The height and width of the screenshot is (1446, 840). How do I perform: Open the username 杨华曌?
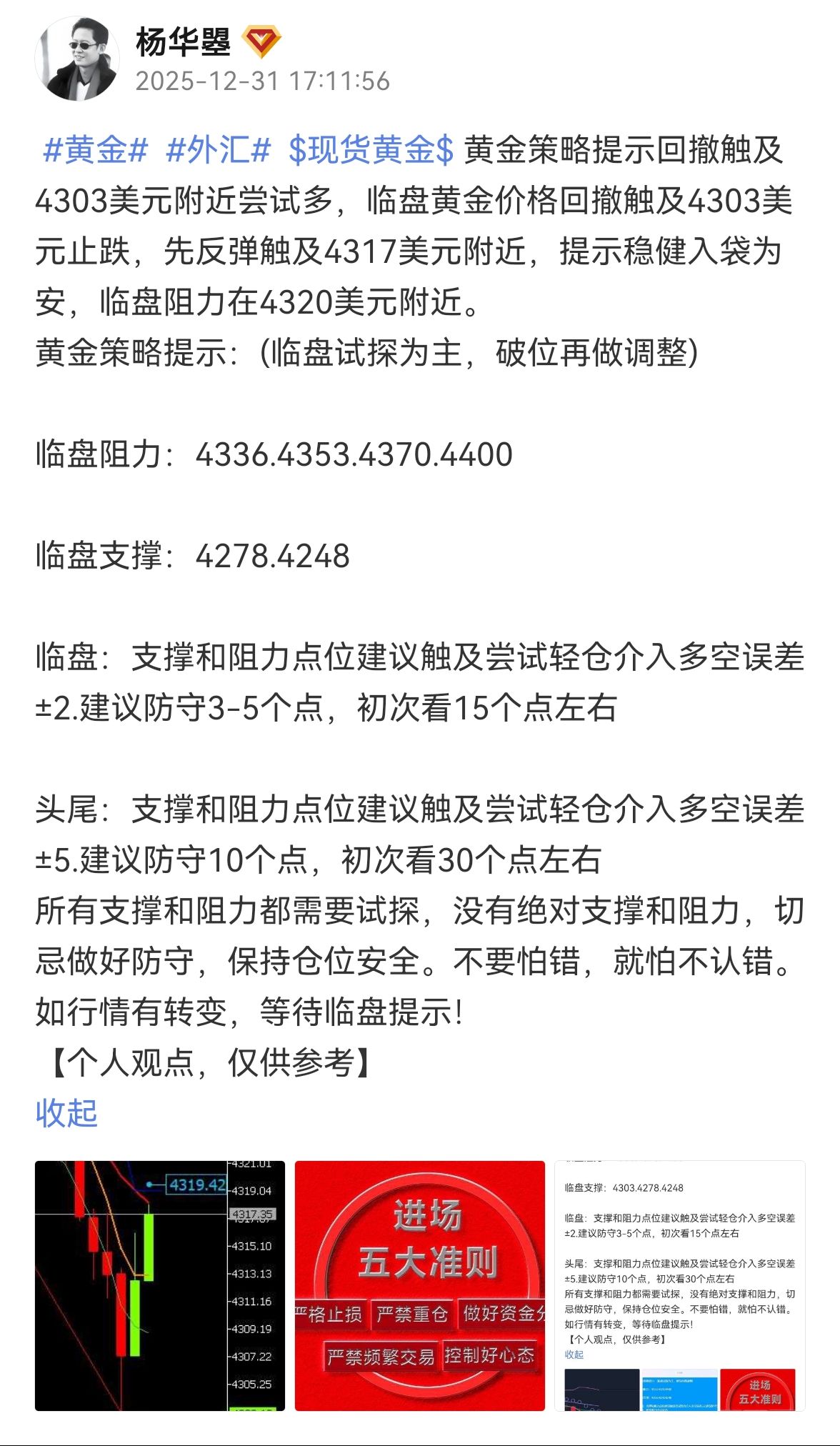pyautogui.click(x=183, y=43)
